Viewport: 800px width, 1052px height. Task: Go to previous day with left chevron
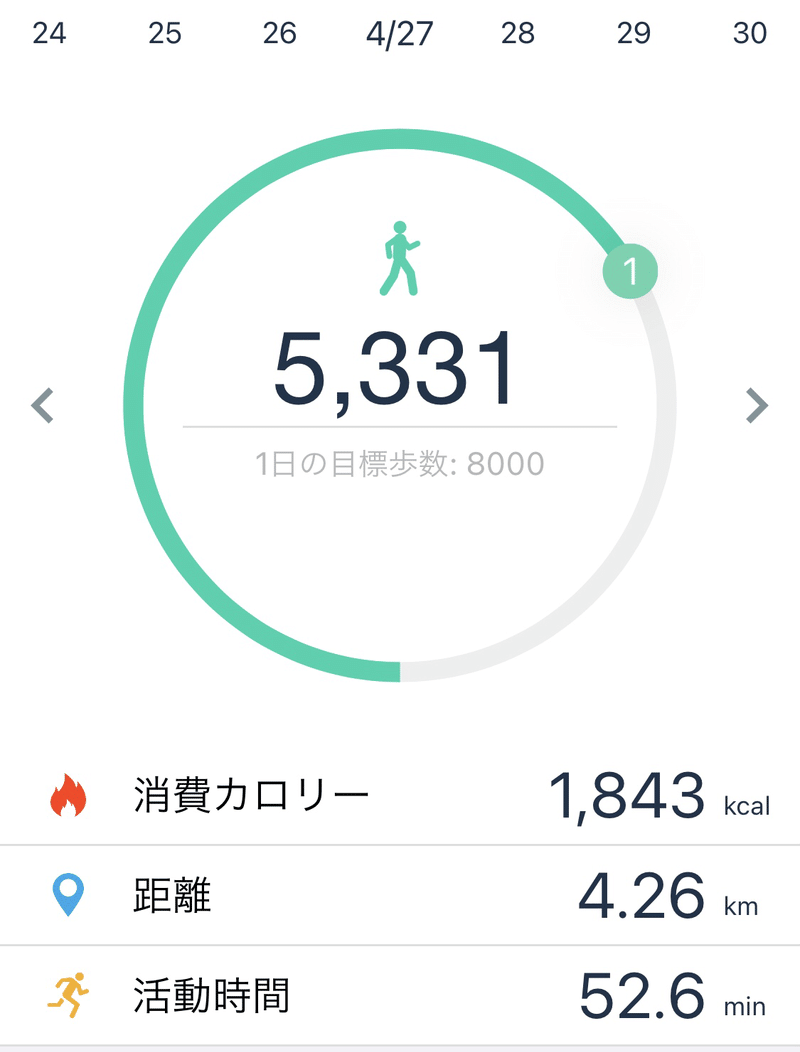[x=40, y=405]
